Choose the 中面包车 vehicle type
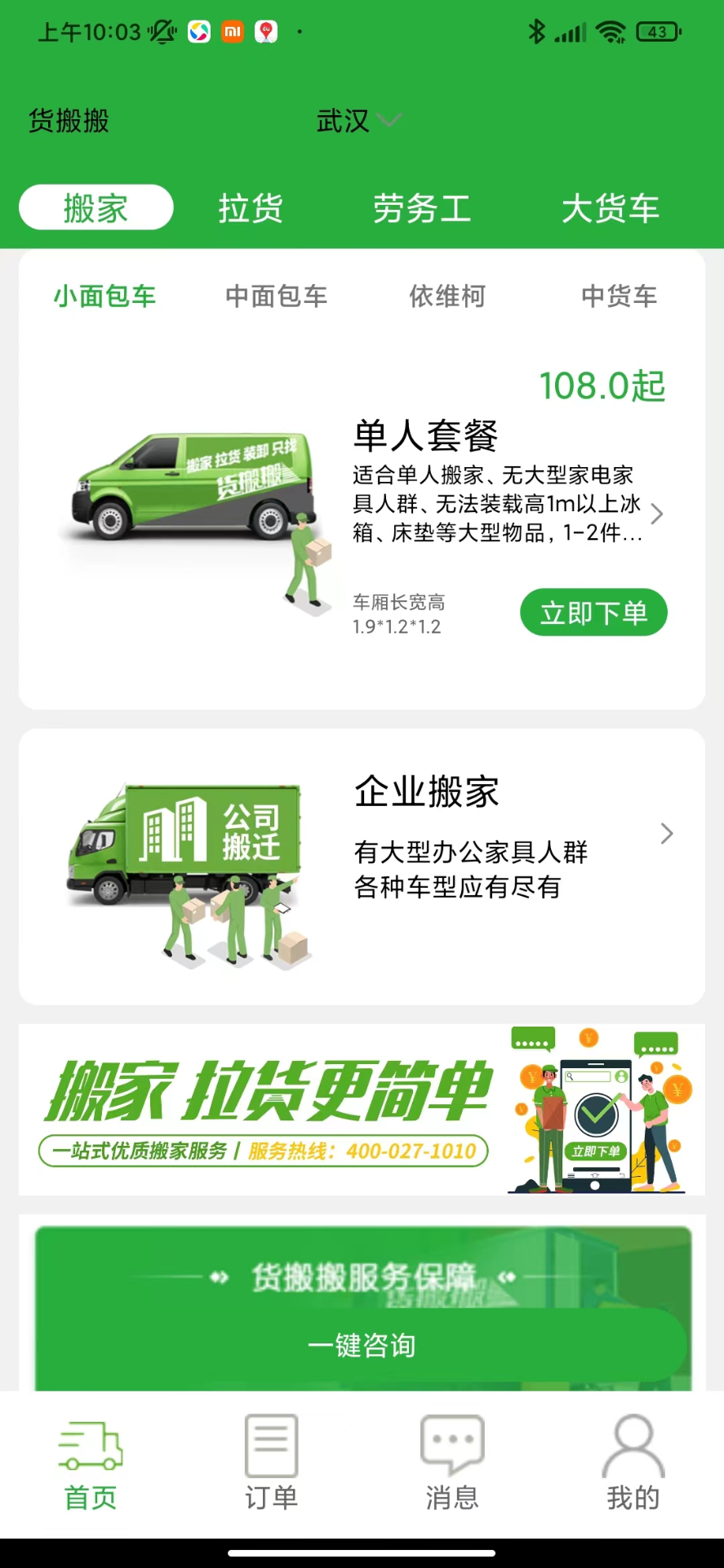This screenshot has width=724, height=1568. (x=277, y=296)
